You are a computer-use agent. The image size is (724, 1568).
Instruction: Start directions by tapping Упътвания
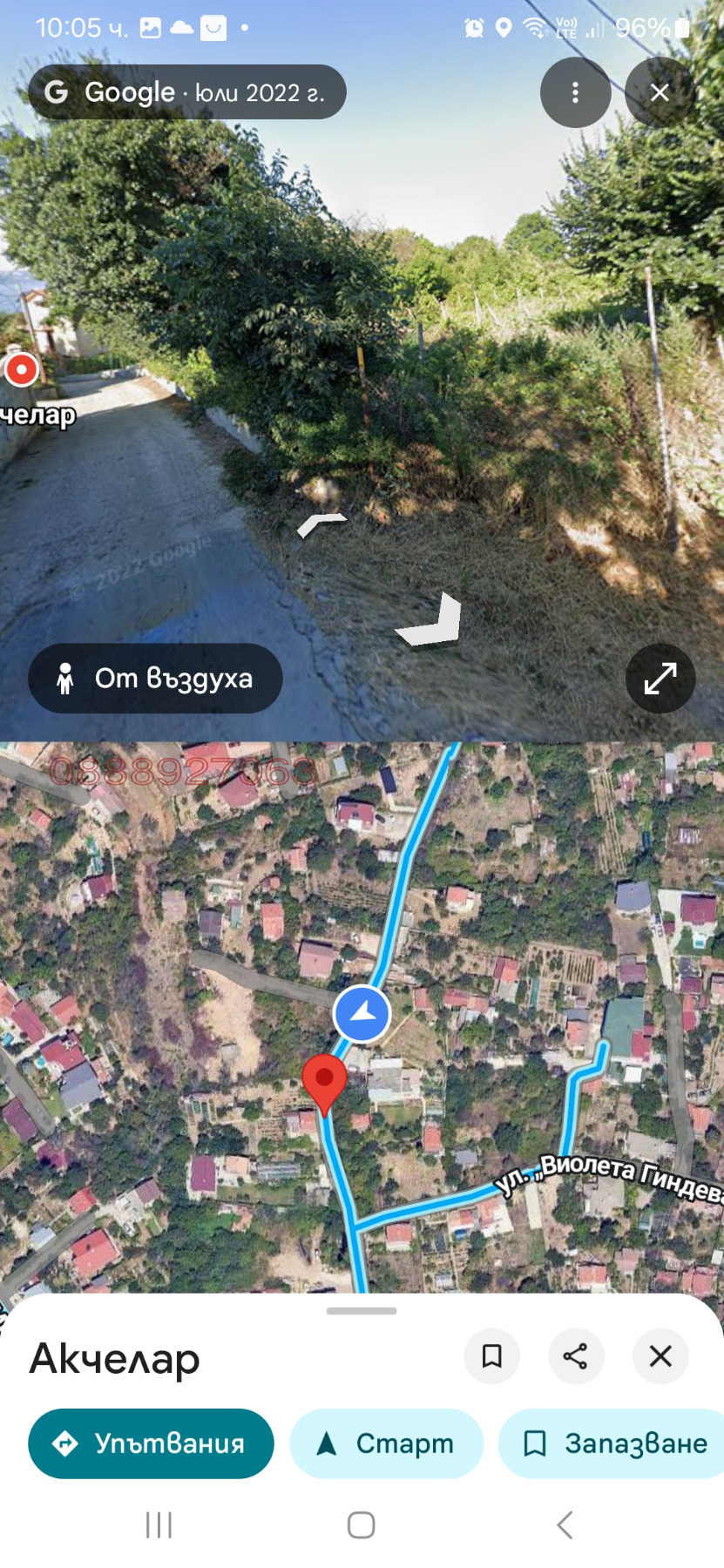(151, 1443)
